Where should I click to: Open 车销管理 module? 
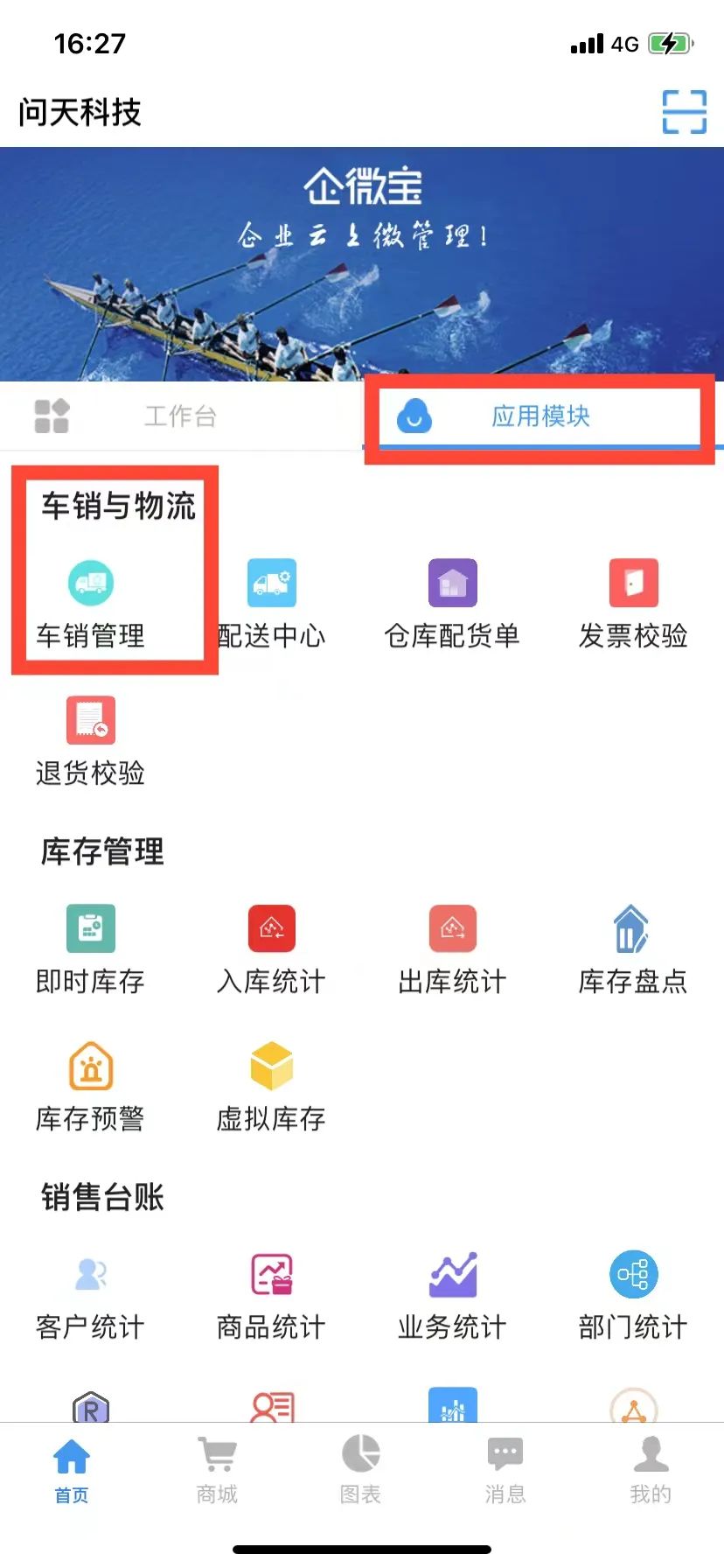[91, 603]
